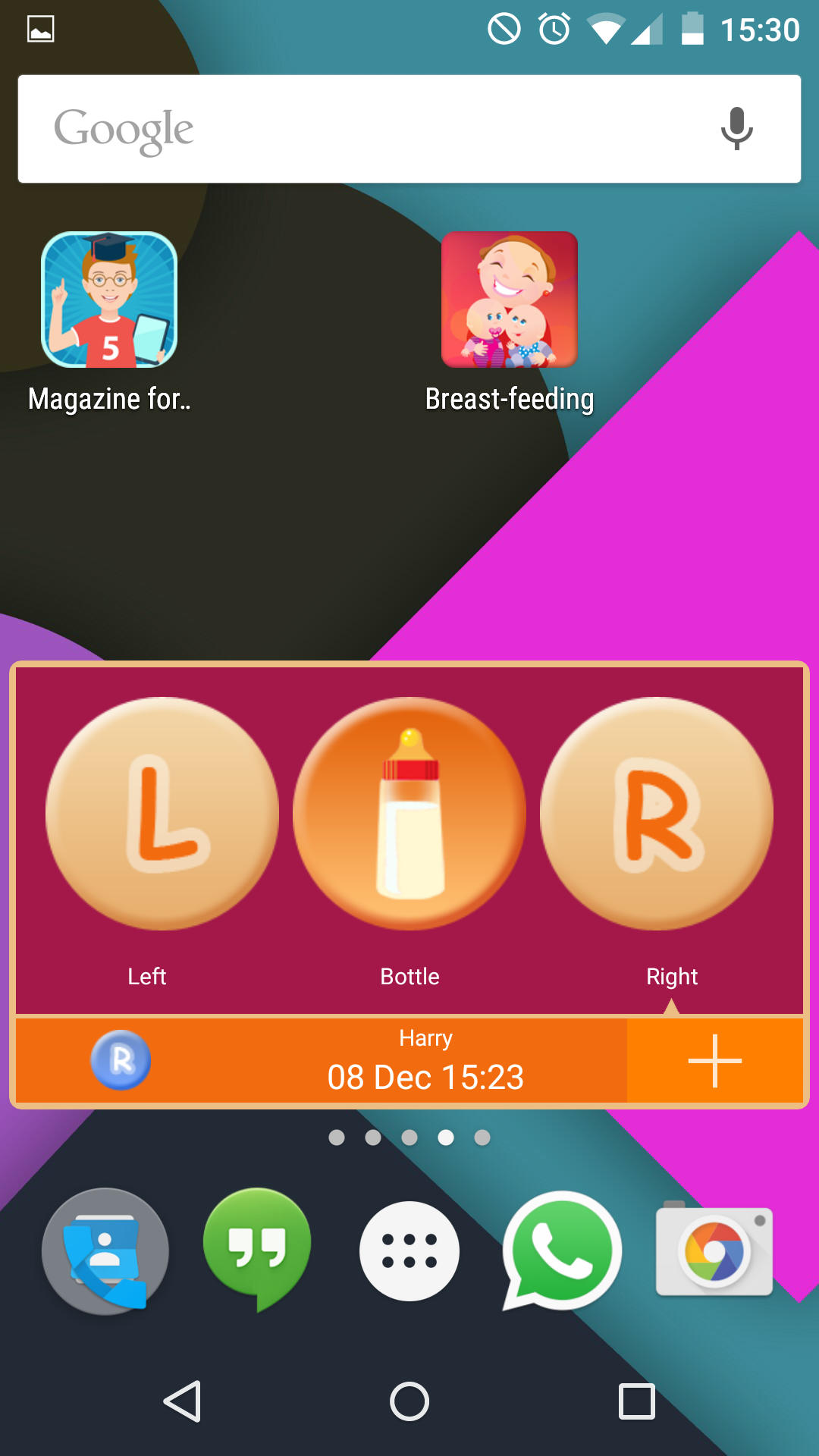Go back using the navigation bar
This screenshot has height=1456, width=819.
tap(183, 1401)
